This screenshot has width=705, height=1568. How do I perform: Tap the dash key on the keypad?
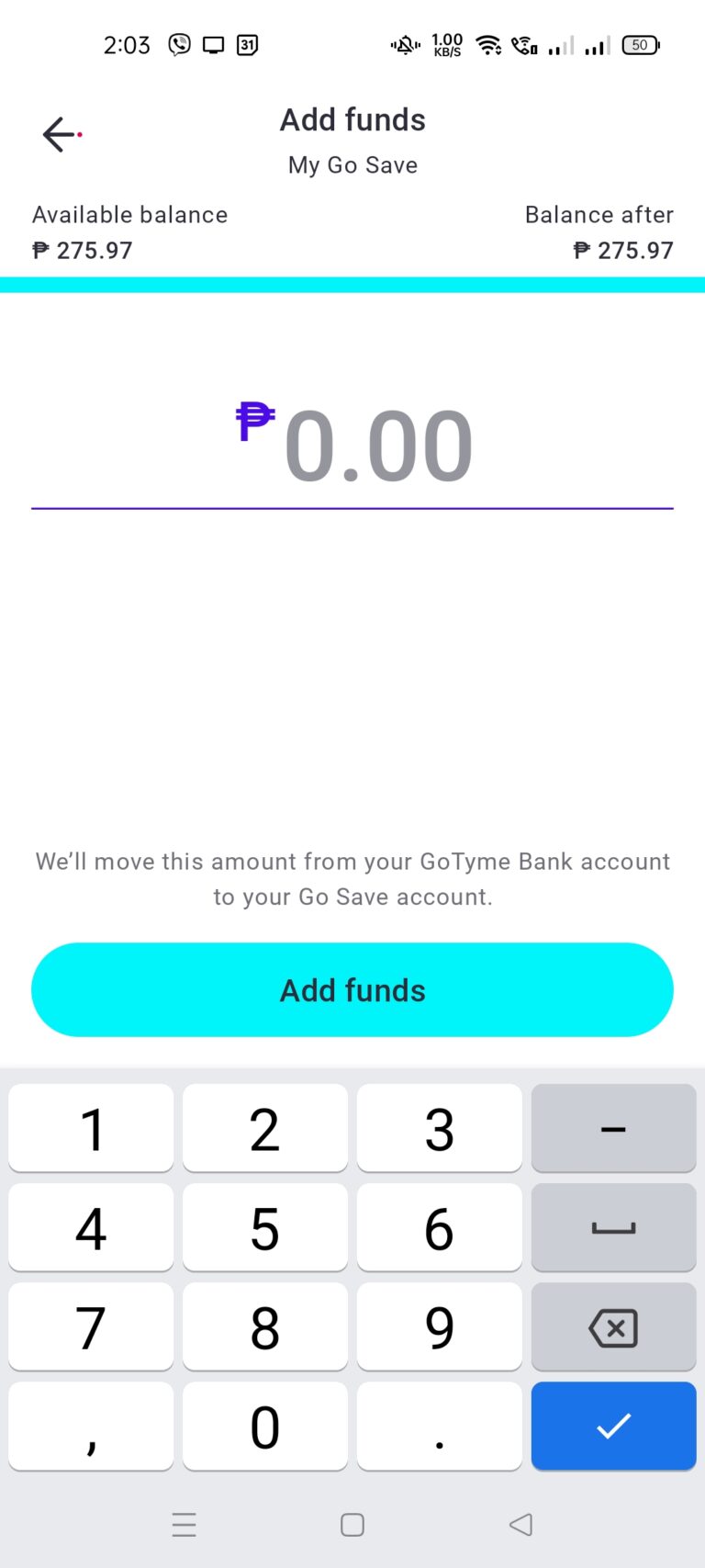pos(613,1128)
